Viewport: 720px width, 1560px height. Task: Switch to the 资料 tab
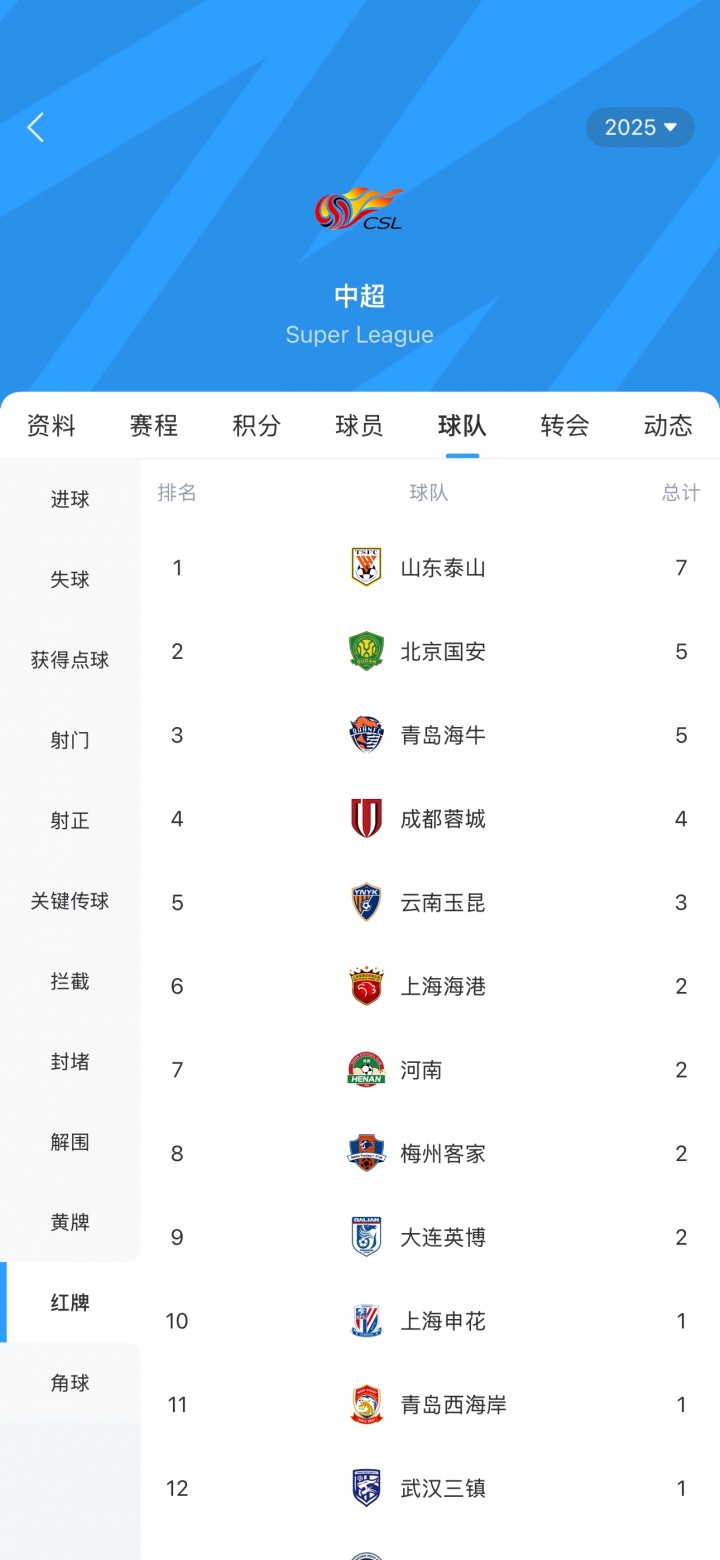click(x=51, y=426)
